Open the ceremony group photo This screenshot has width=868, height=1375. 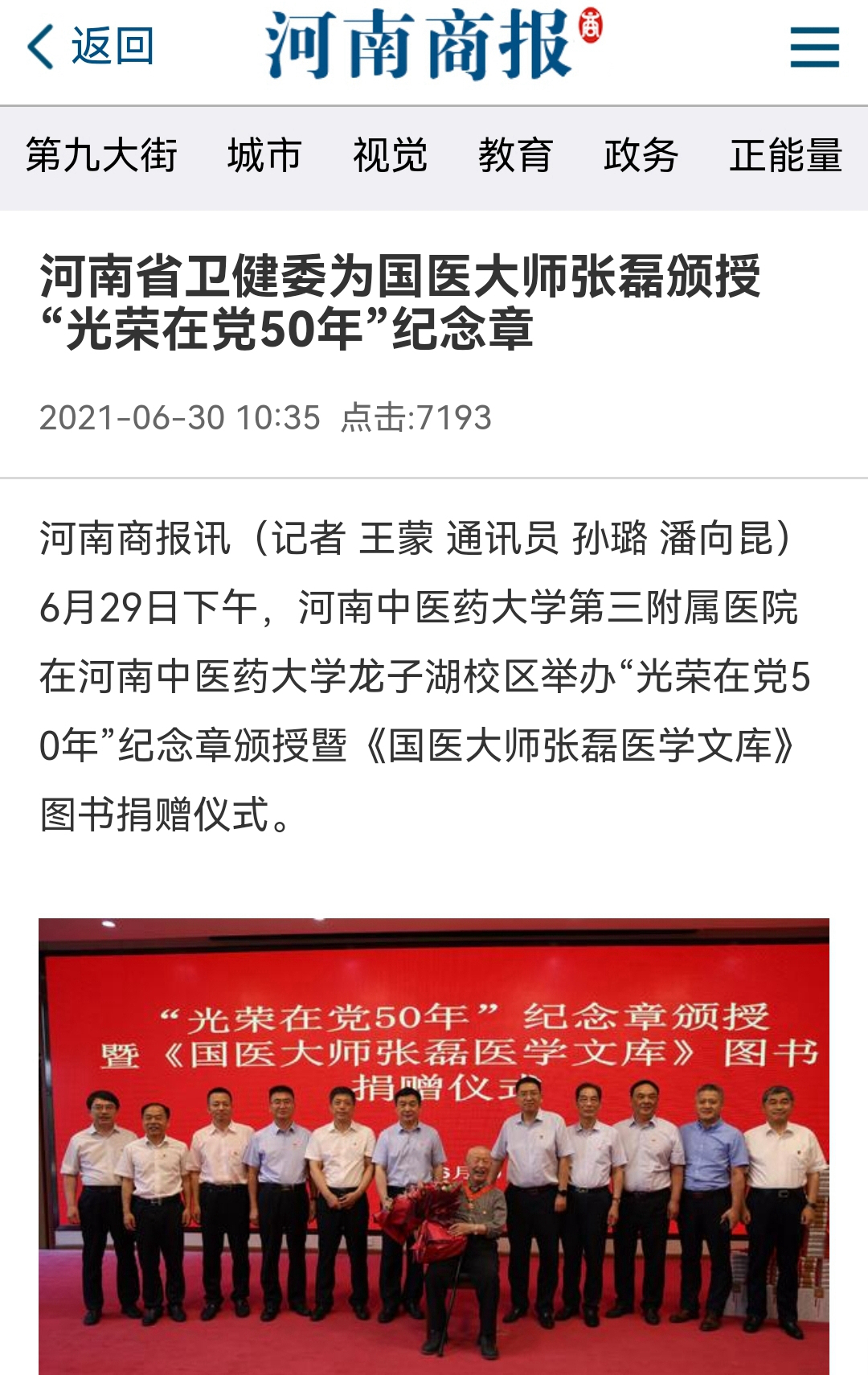[x=434, y=1146]
